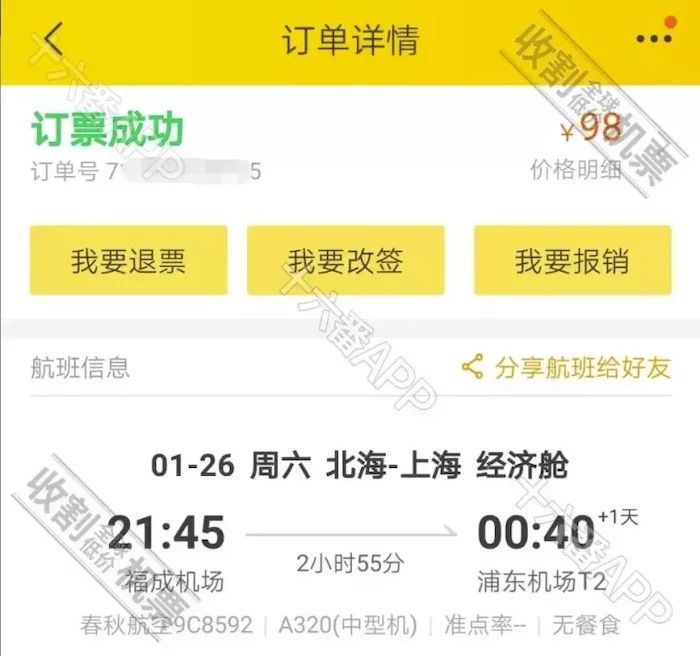Tap 我要报销 for reimbursement
The image size is (700, 656).
[572, 261]
